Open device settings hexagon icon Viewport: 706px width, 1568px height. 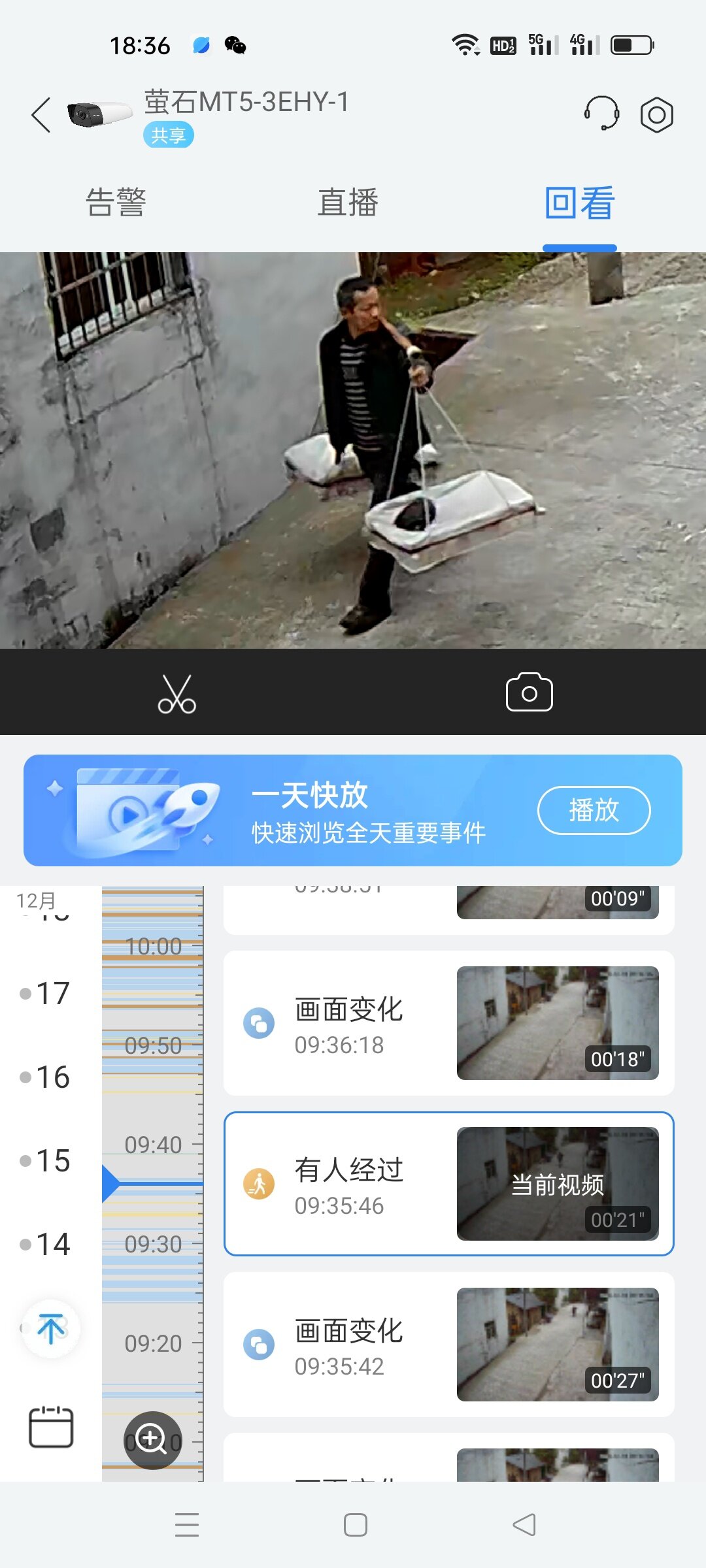tap(656, 115)
